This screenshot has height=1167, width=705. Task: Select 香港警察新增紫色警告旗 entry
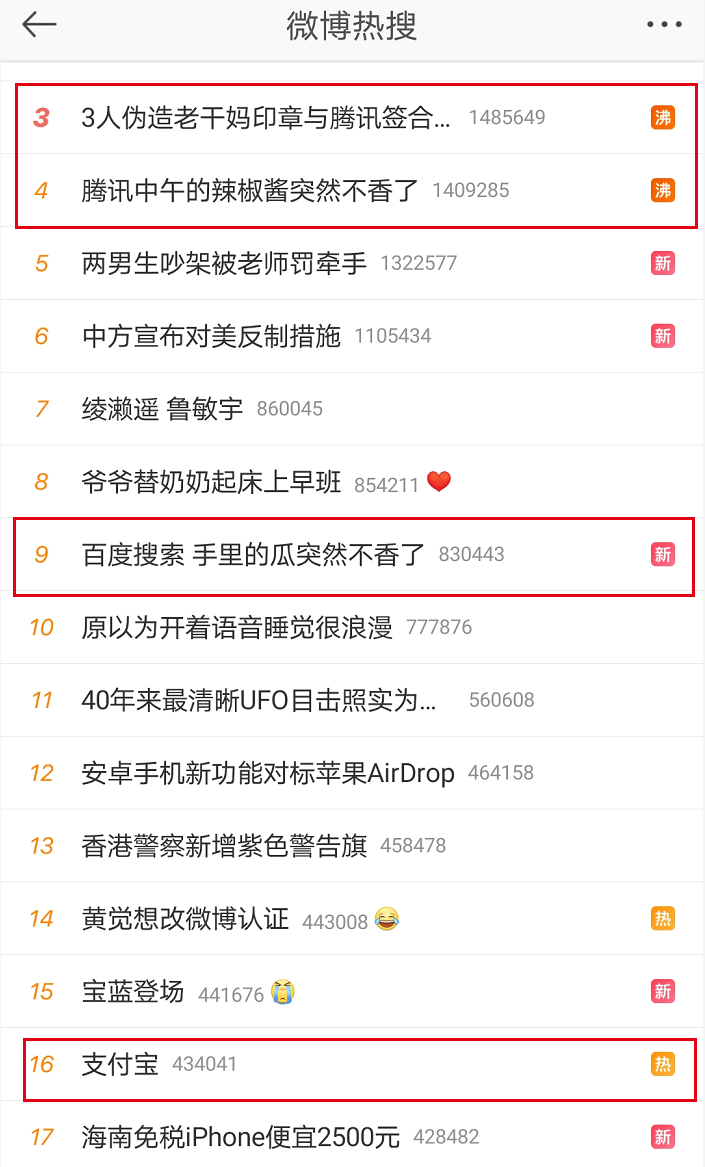point(352,846)
